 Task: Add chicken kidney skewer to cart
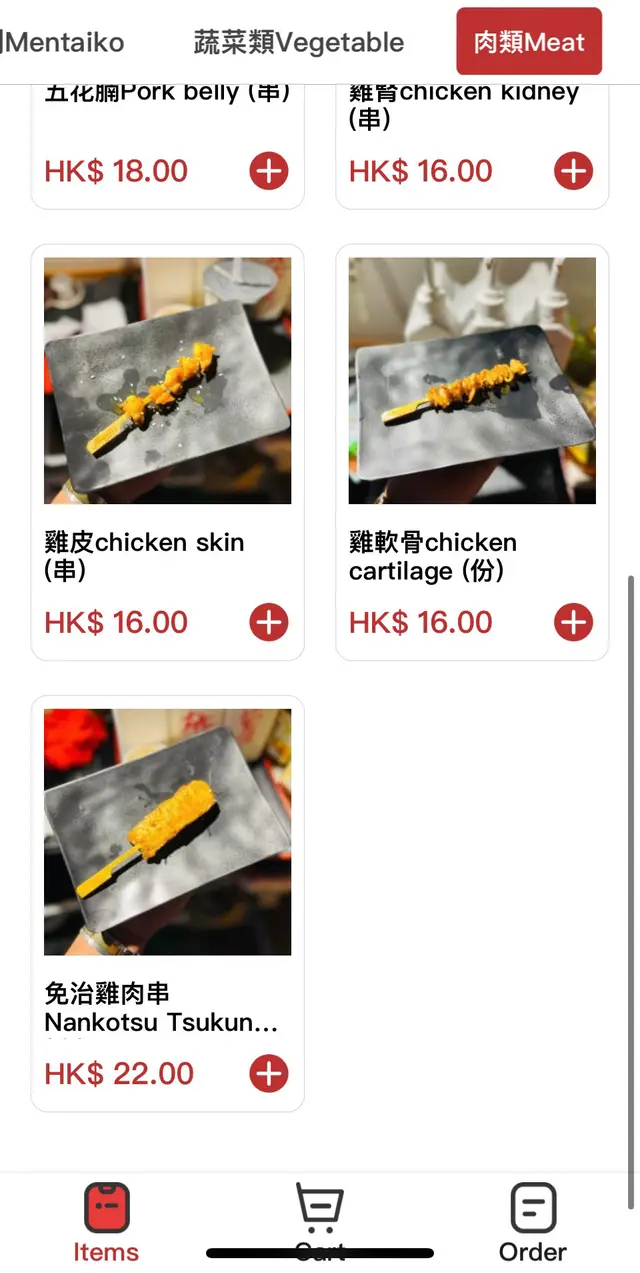pyautogui.click(x=573, y=171)
